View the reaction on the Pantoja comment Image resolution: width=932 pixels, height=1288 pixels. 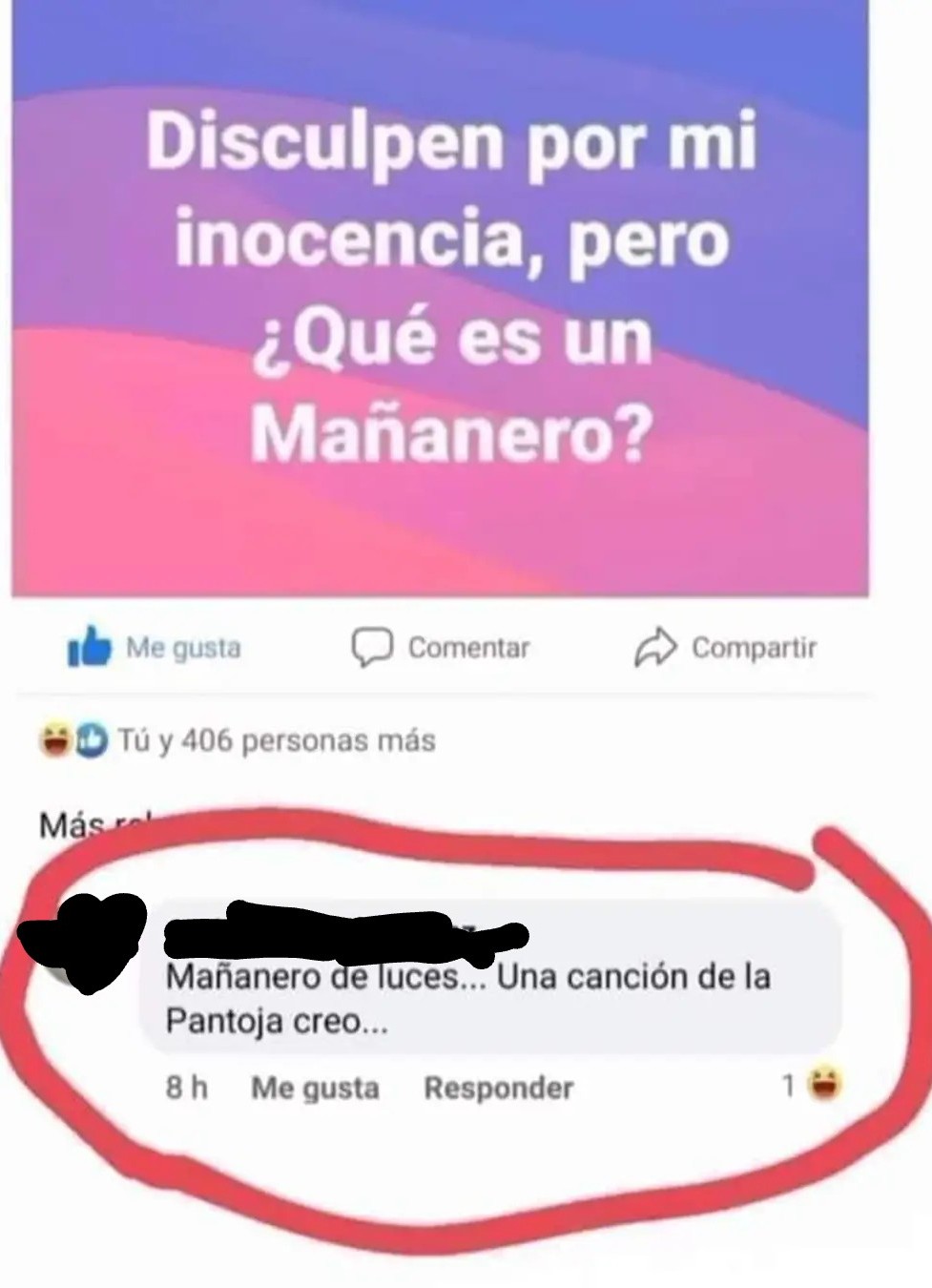tap(814, 1086)
